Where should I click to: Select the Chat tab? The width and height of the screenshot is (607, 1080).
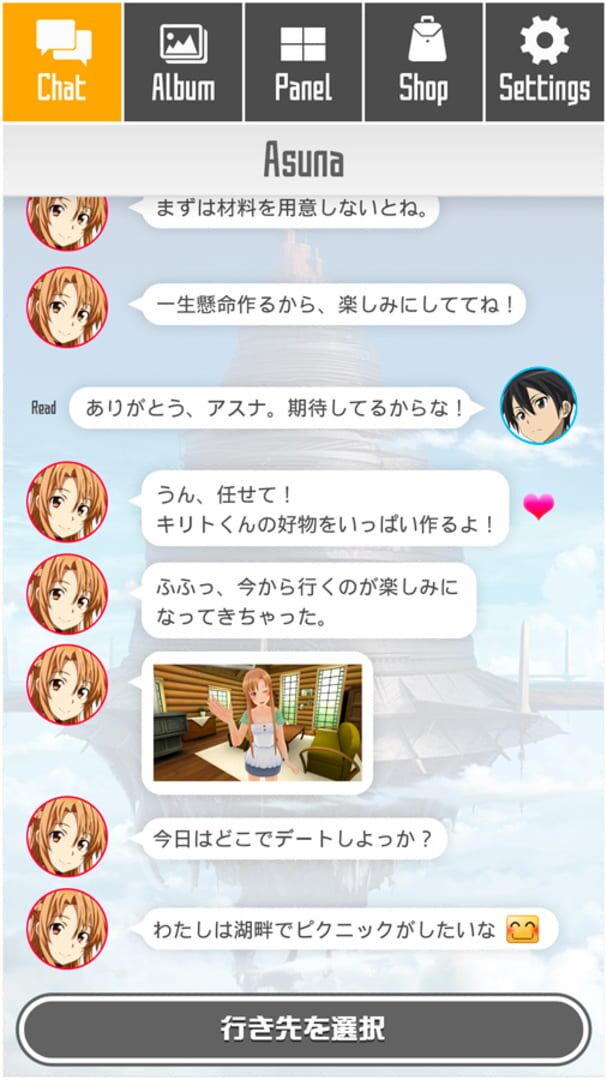click(x=62, y=62)
